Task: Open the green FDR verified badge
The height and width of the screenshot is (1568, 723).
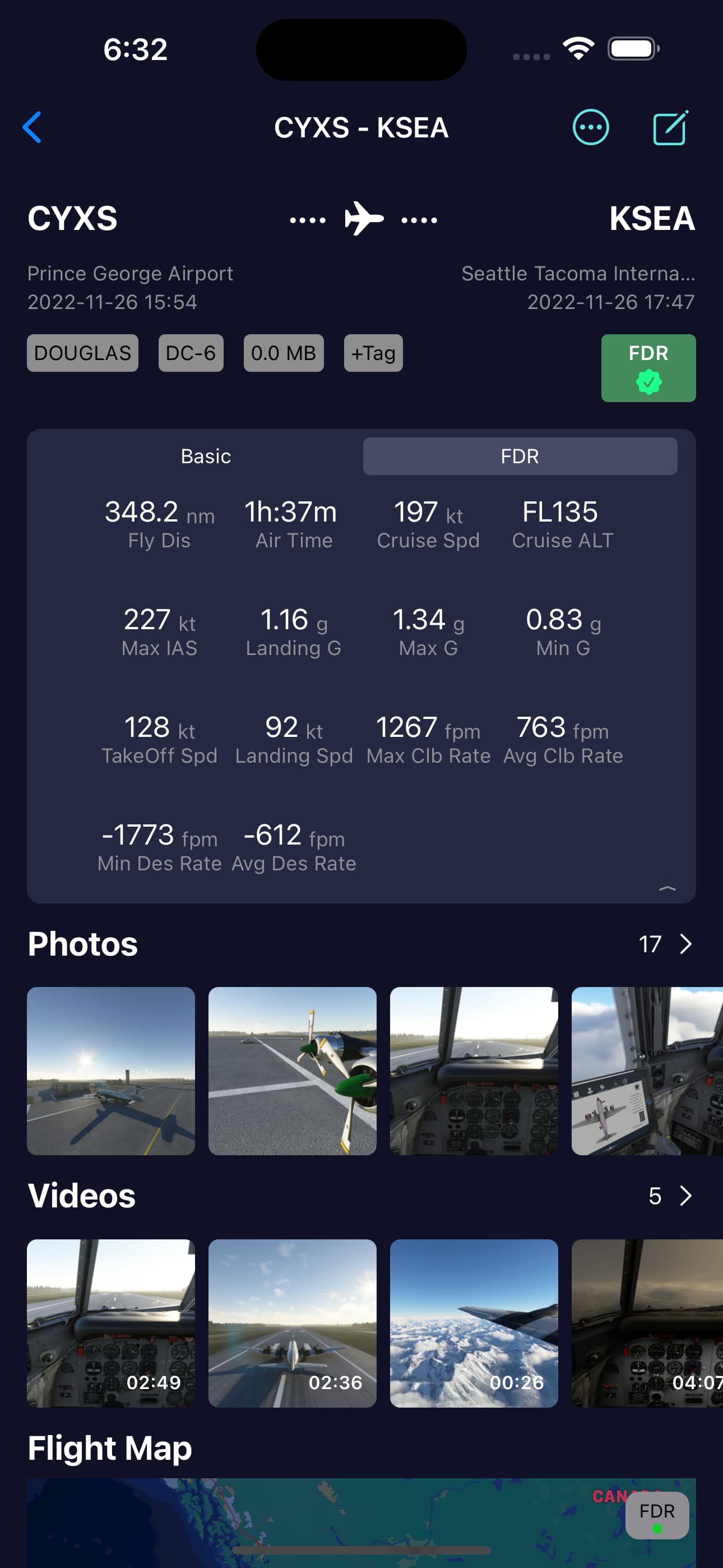Action: 648,368
